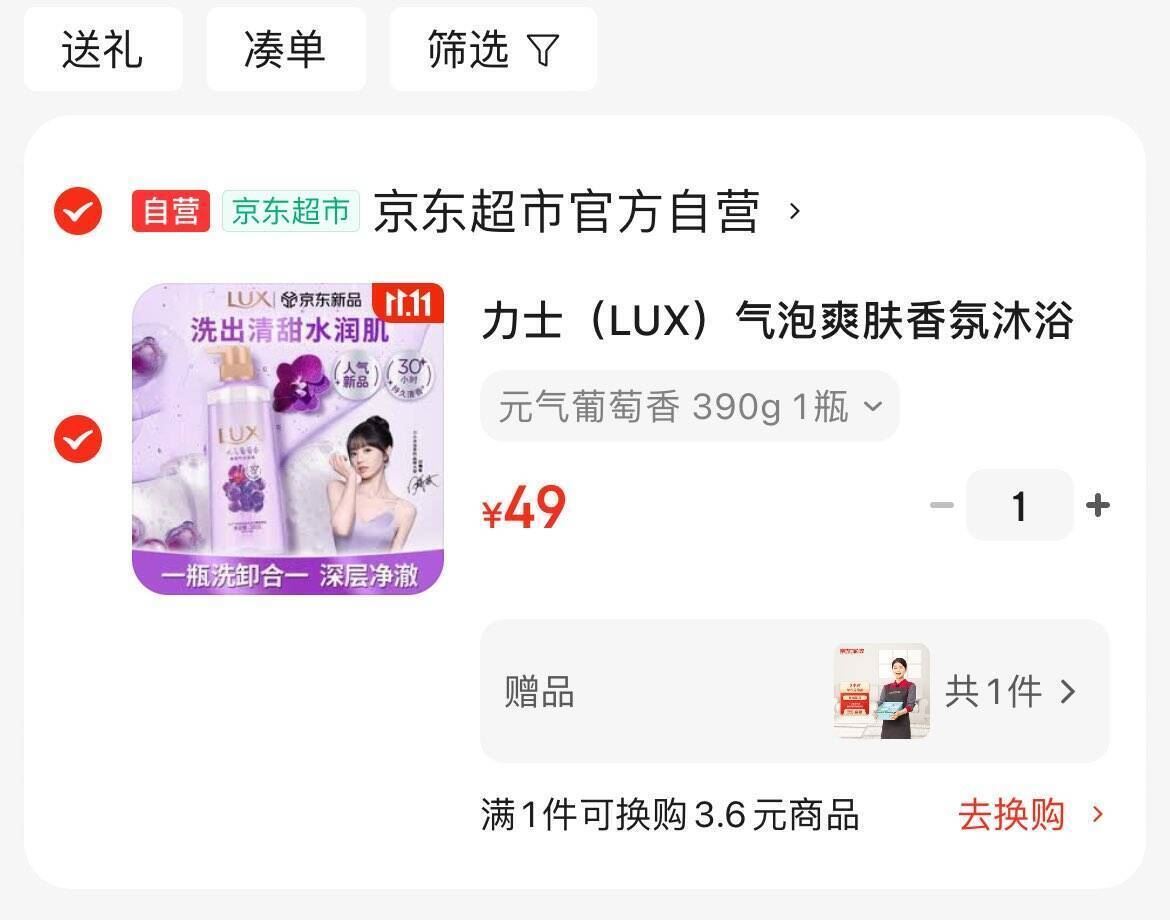Go to 去换购 for the 3.6元 add-on
The image size is (1170, 920).
[1030, 815]
